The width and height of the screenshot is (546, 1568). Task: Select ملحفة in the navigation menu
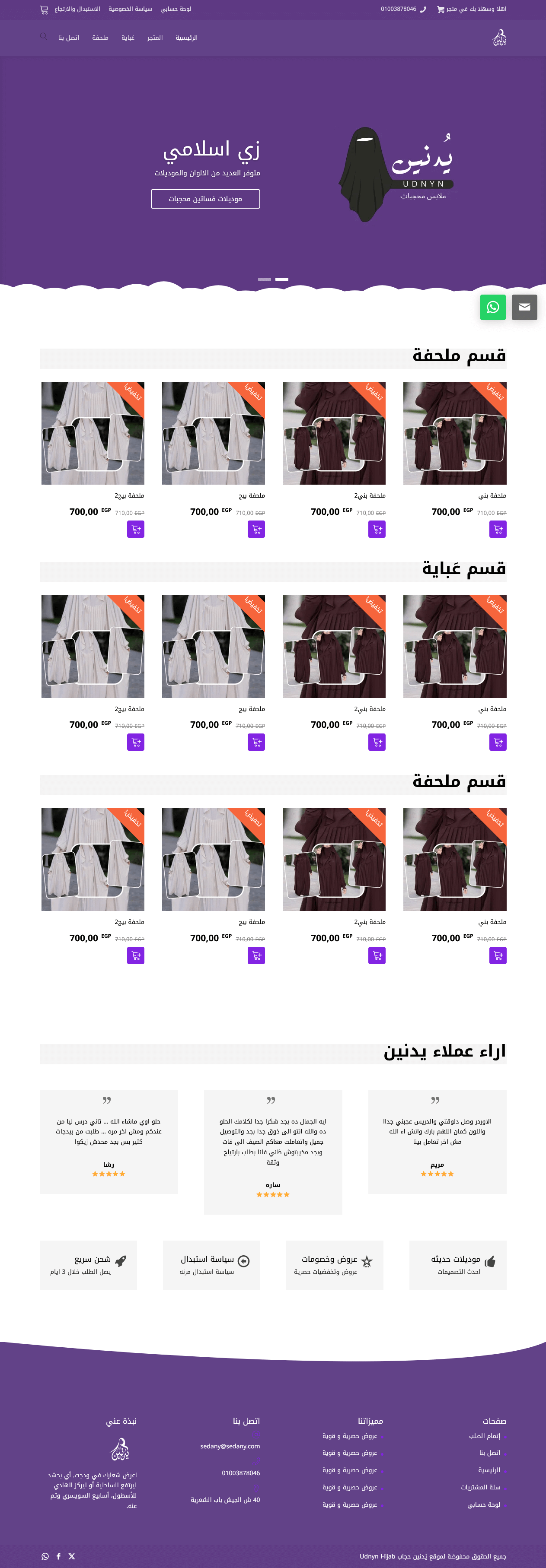(101, 38)
